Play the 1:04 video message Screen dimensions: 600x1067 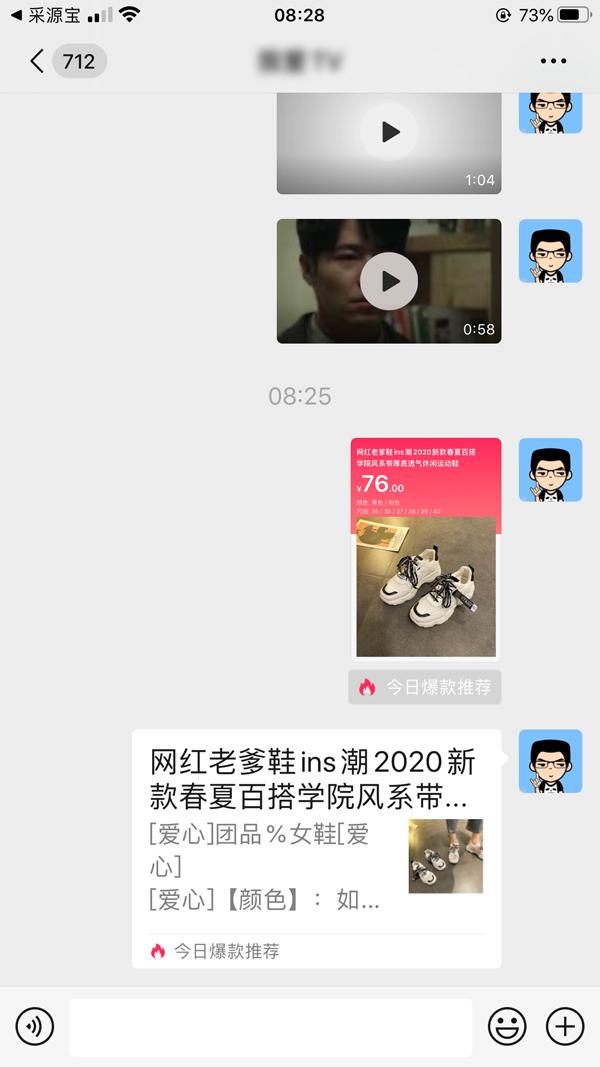pos(389,144)
